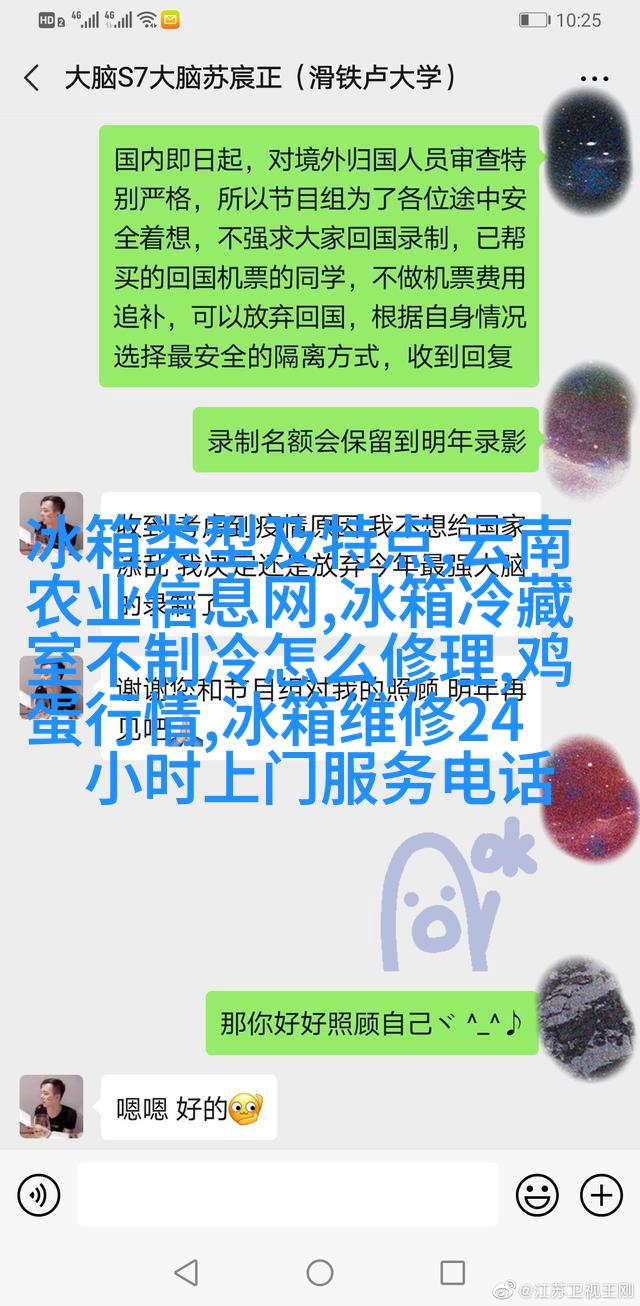Open sender's avatar beside 嗯嗯 好的 message
This screenshot has height=1306, width=640.
(x=51, y=1107)
